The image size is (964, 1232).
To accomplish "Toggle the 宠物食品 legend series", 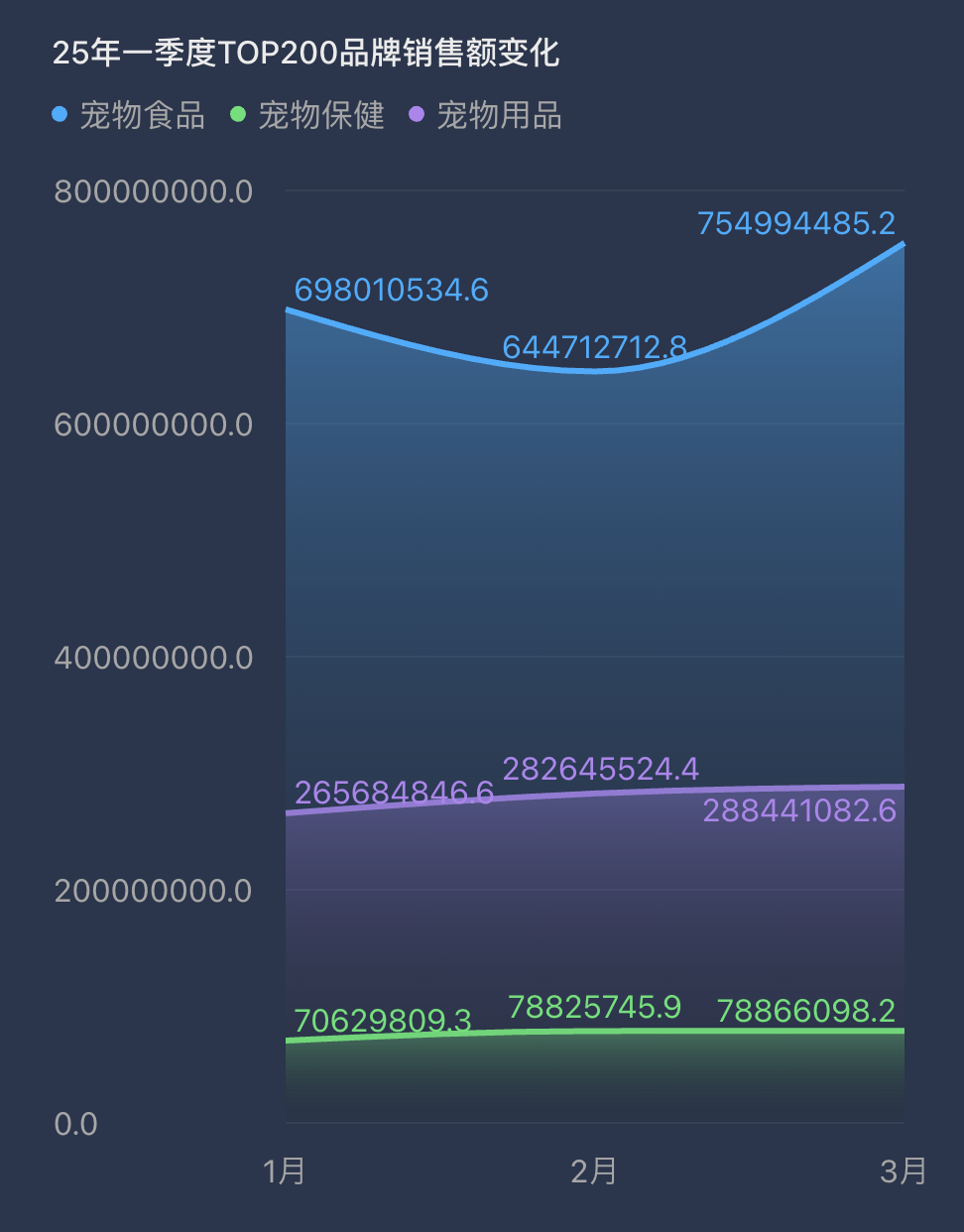I will coord(129,115).
